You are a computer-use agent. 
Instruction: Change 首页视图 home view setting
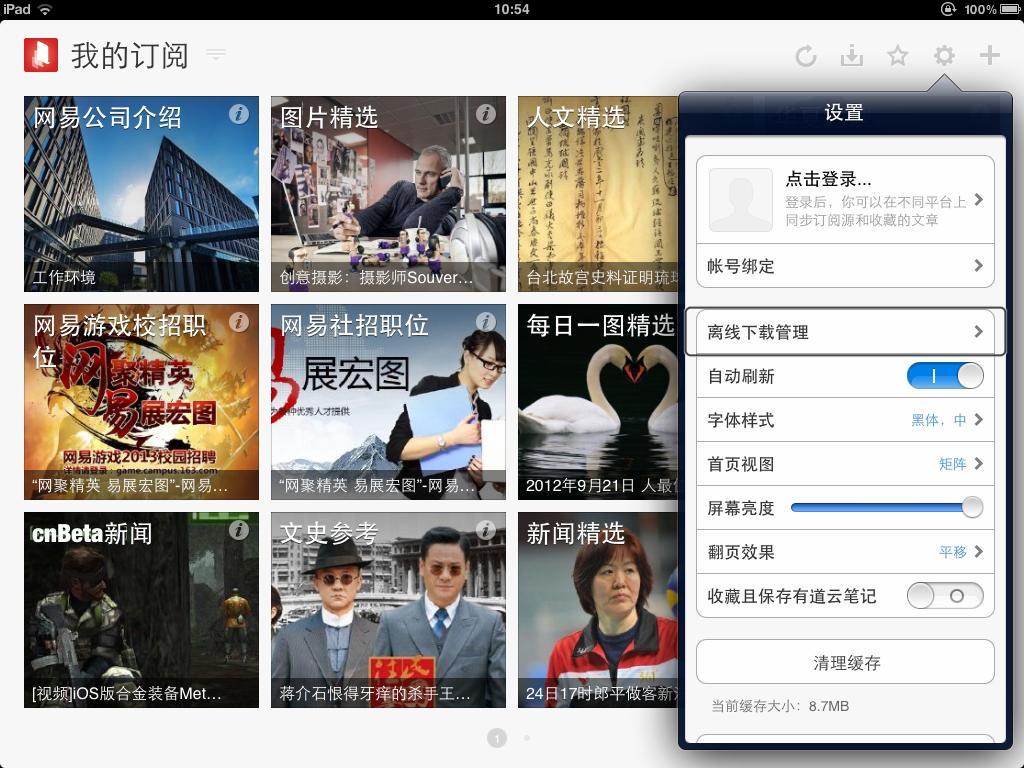pyautogui.click(x=845, y=464)
